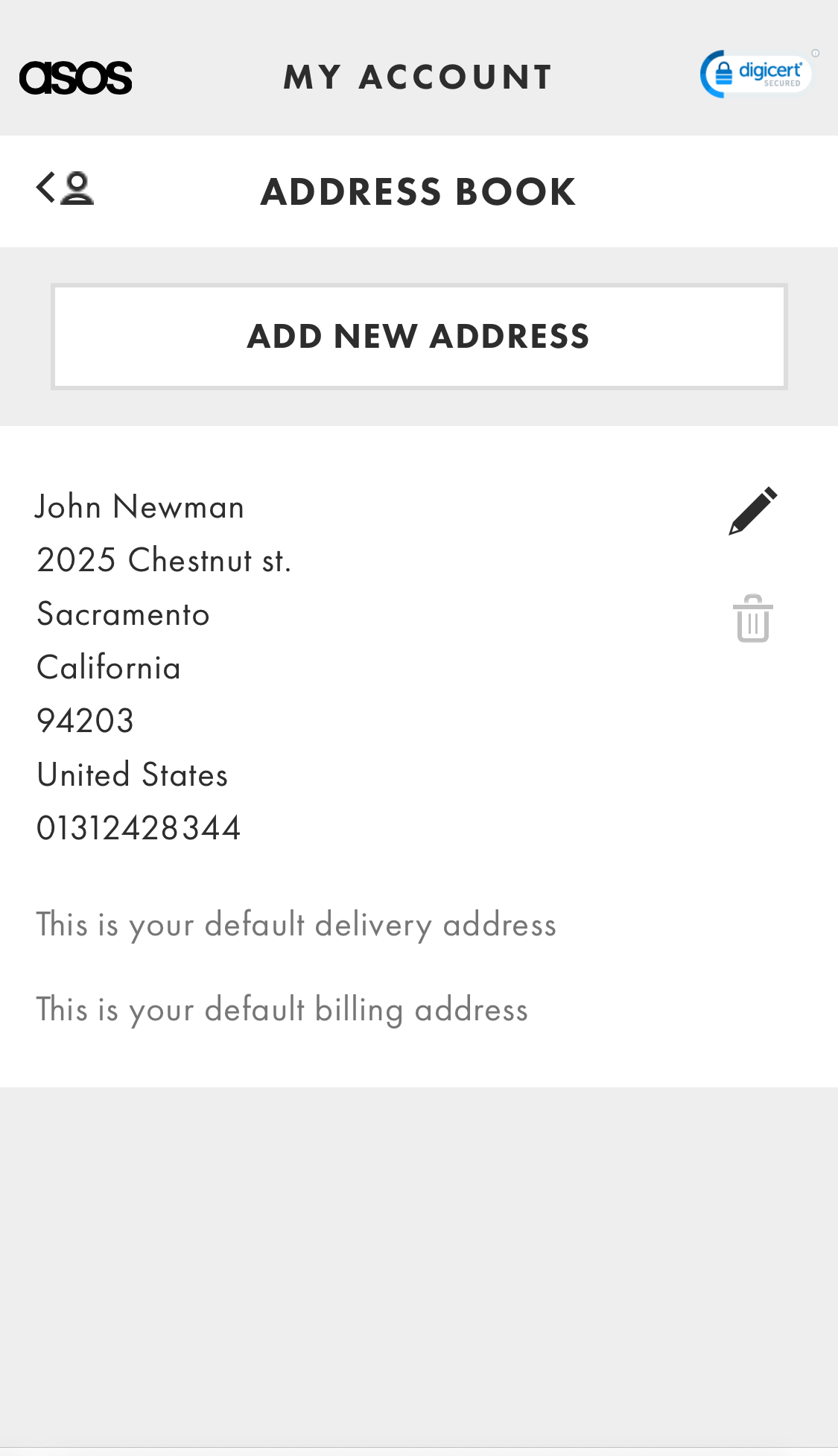Image resolution: width=838 pixels, height=1456 pixels.
Task: Select the ADDRESS BOOK title
Action: click(x=418, y=191)
